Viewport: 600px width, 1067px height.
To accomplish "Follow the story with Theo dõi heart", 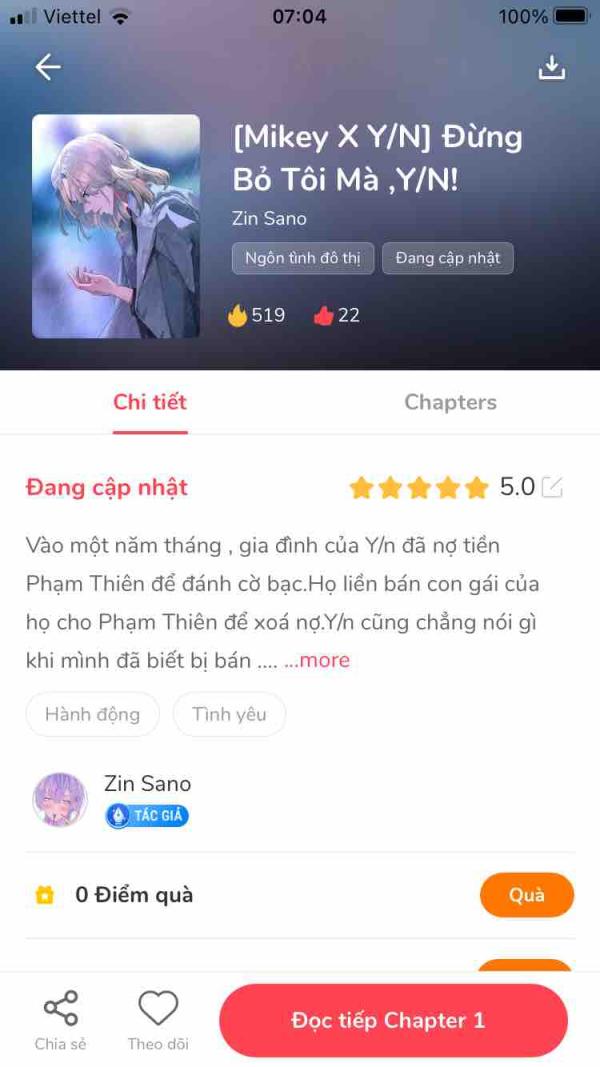I will coord(158,1019).
